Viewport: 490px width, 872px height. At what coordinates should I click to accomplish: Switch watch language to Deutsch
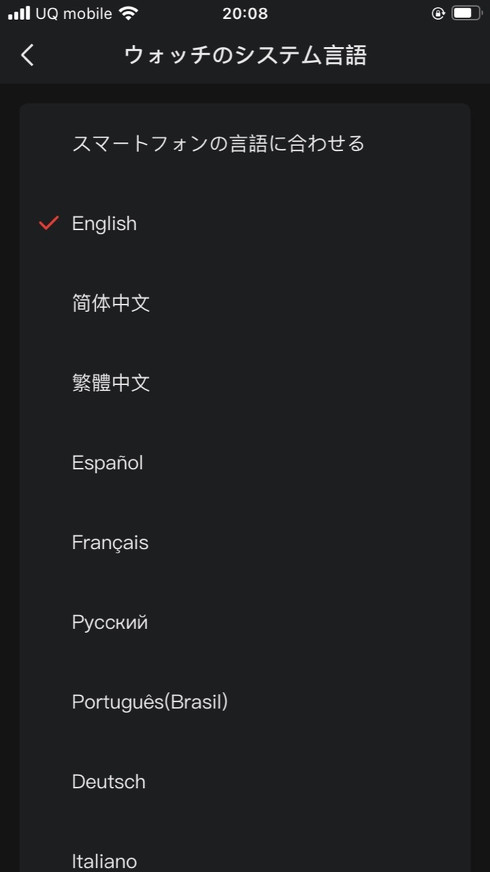coord(245,782)
